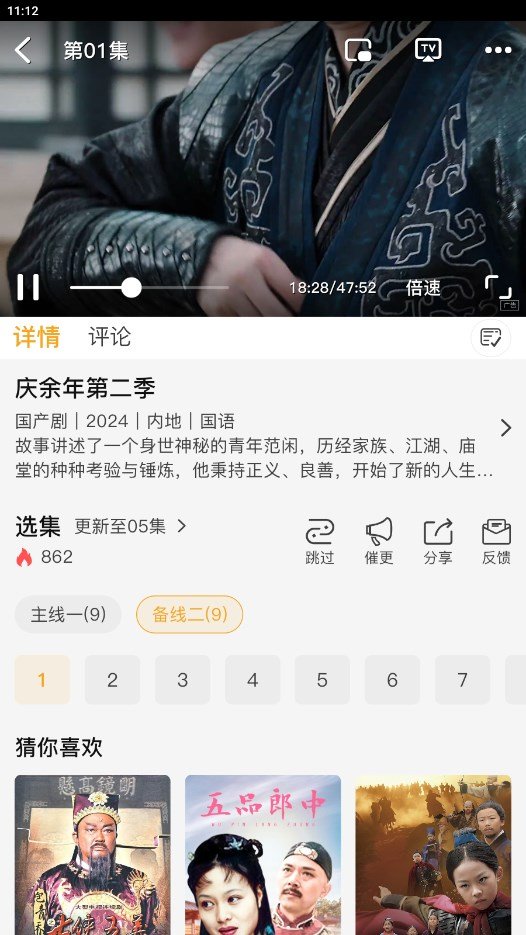Image resolution: width=526 pixels, height=935 pixels.
Task: Send feedback via 反馈
Action: pos(496,541)
